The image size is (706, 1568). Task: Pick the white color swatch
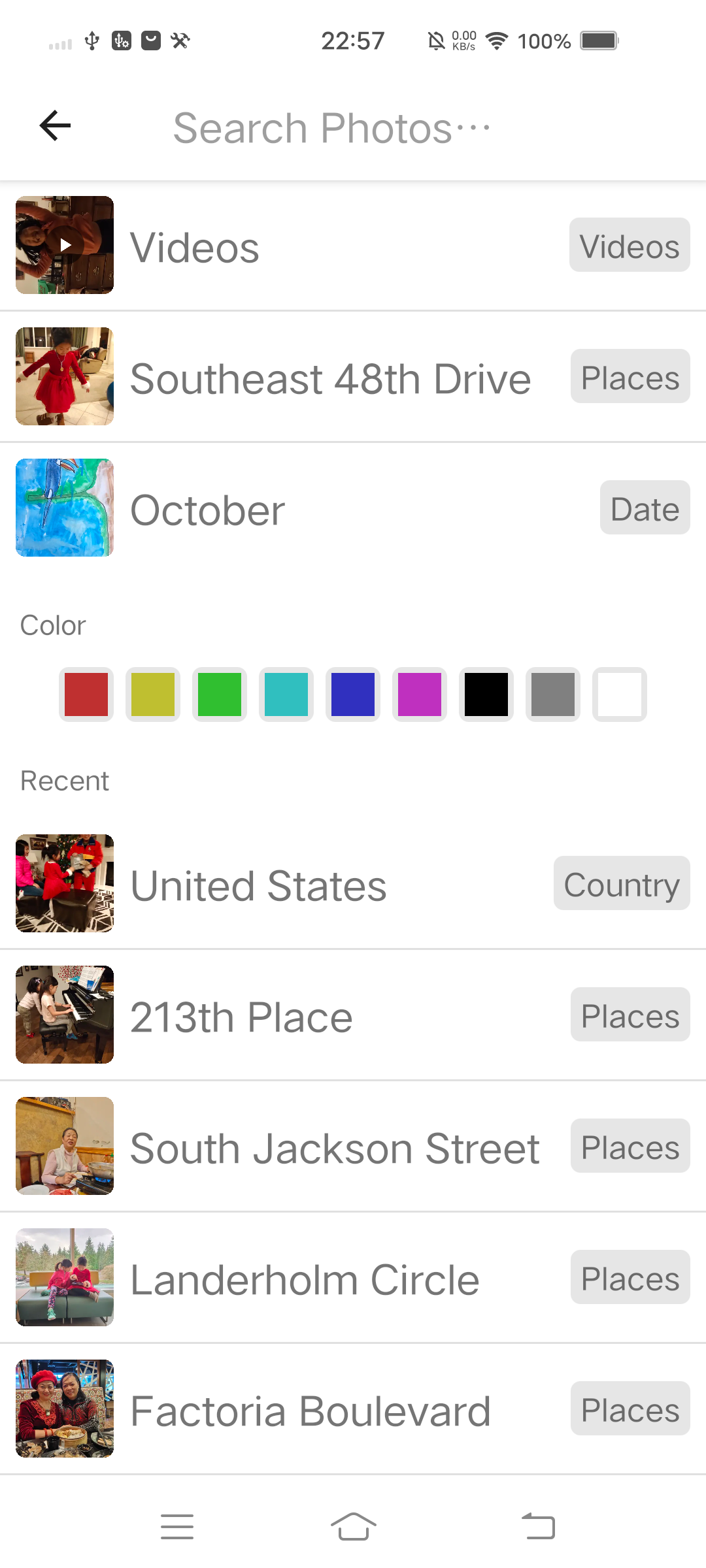click(620, 694)
